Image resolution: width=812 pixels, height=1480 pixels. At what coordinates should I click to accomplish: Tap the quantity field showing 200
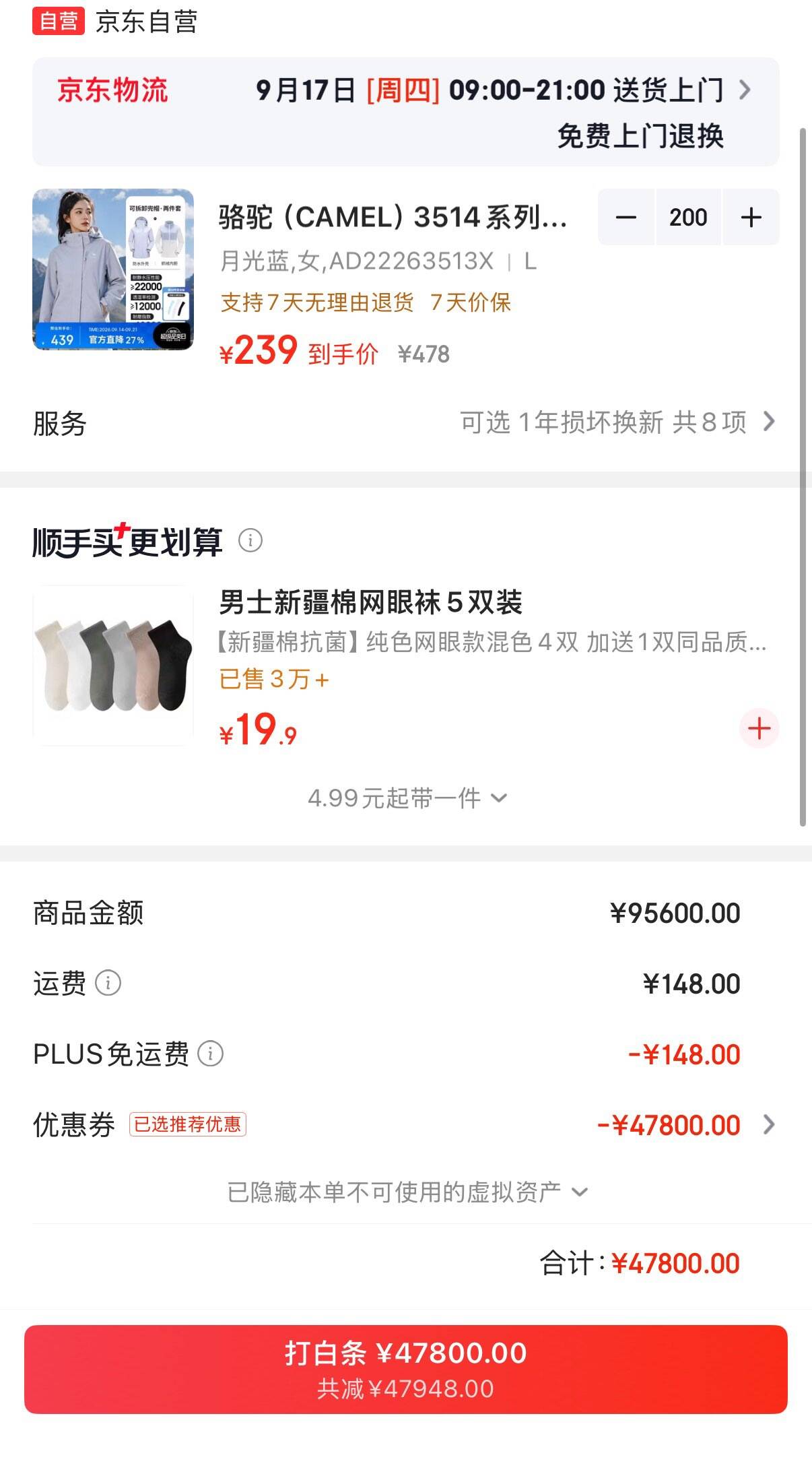coord(688,217)
